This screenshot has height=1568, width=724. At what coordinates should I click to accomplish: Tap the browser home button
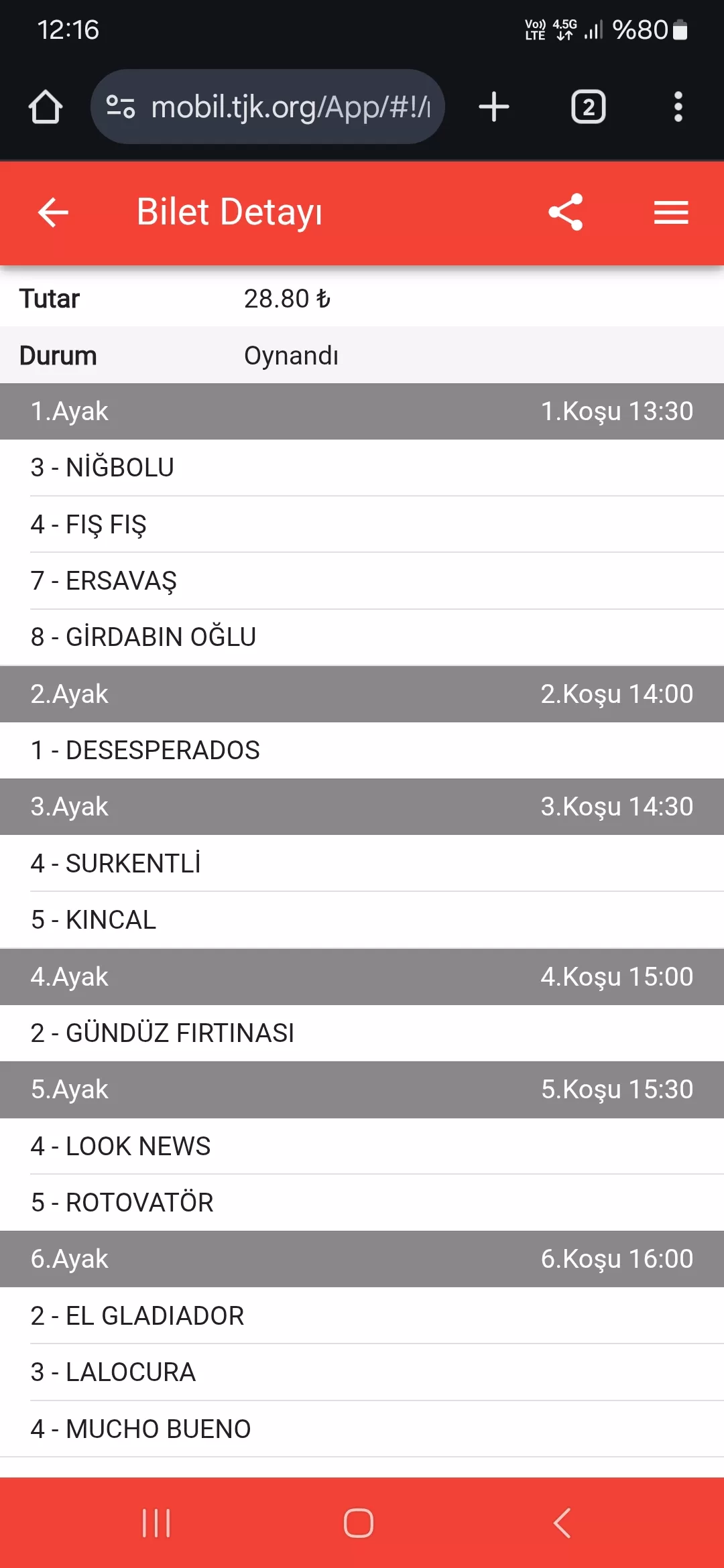tap(46, 107)
